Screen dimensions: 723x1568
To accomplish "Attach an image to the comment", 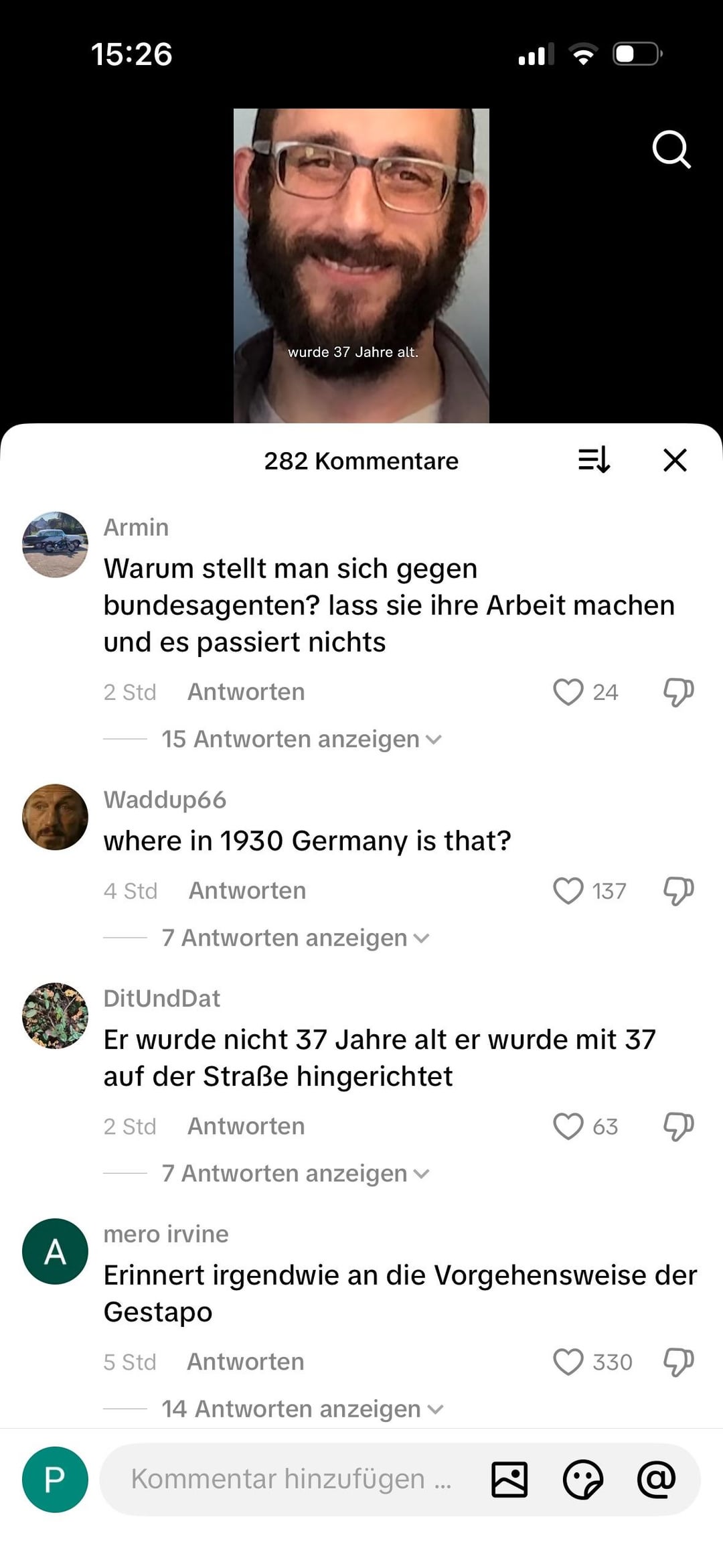I will pyautogui.click(x=509, y=1479).
